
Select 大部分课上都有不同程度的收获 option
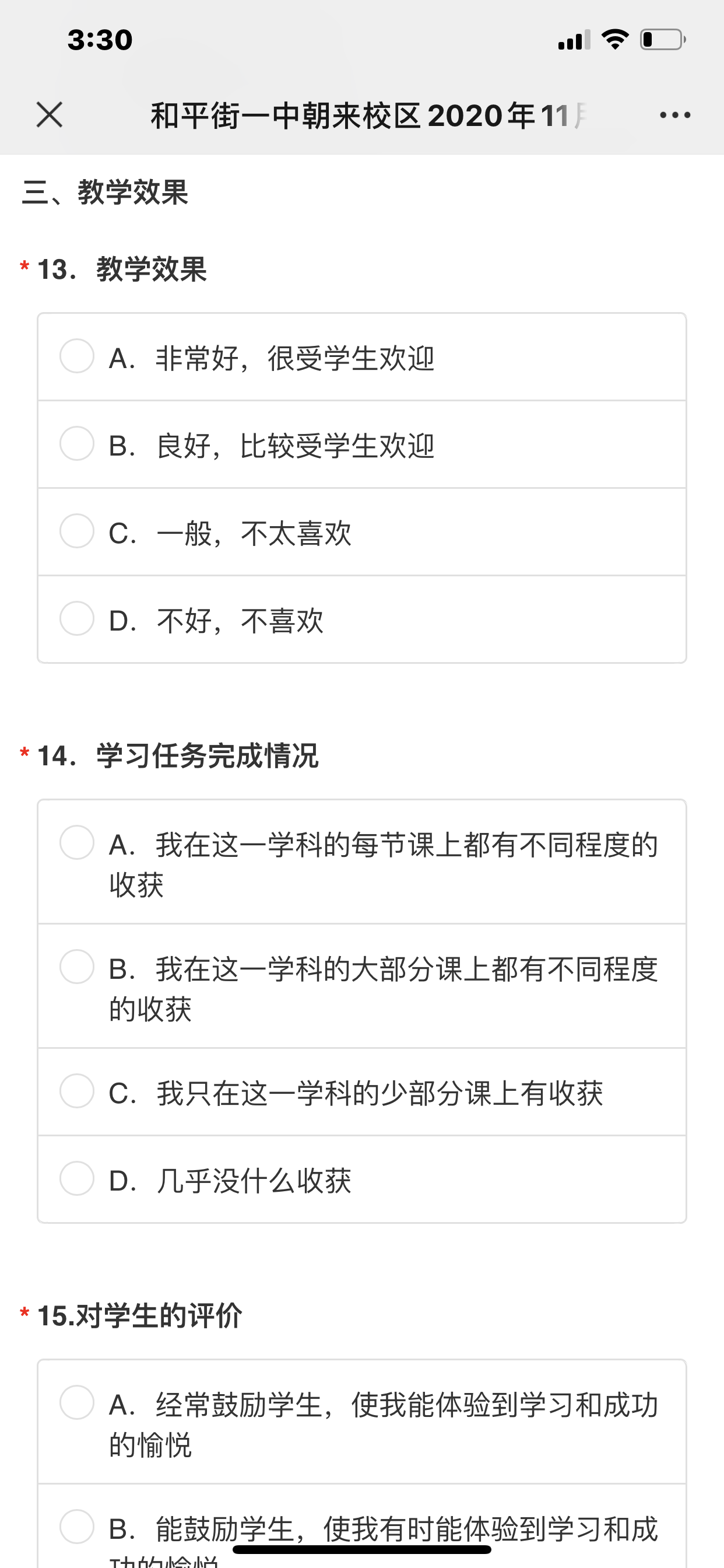[78, 967]
